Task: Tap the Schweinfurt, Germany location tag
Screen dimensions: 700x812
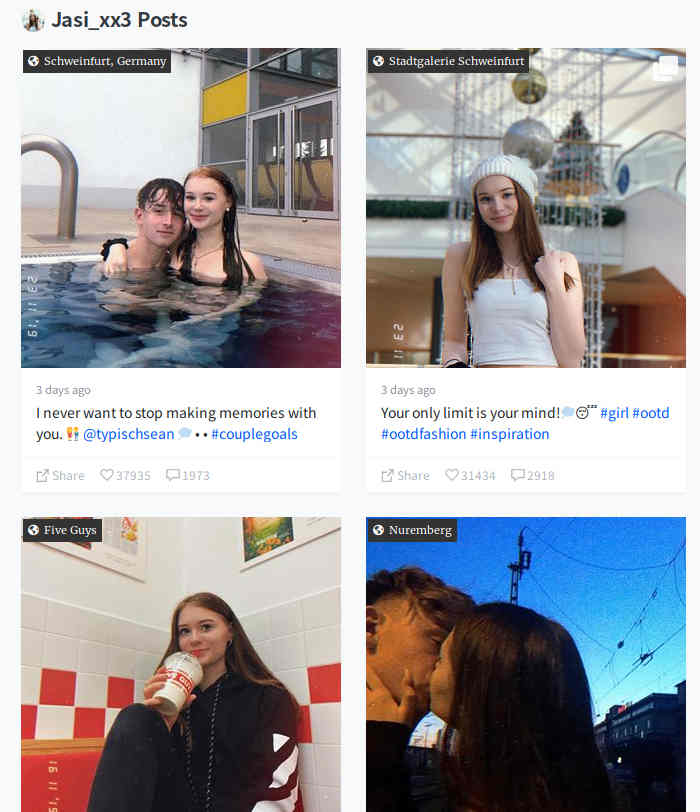Action: [x=97, y=61]
